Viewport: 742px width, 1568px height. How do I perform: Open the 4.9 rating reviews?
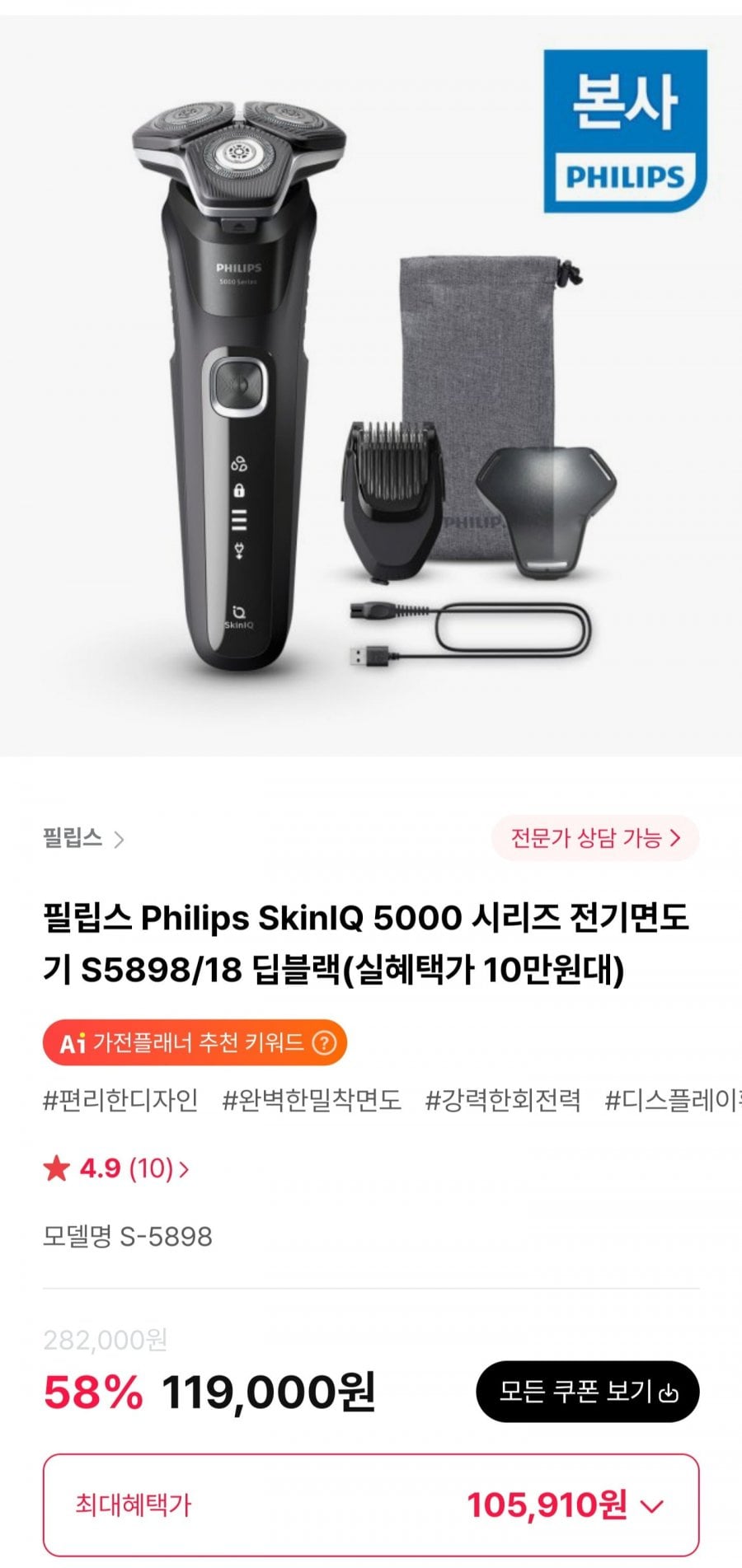(x=115, y=1168)
